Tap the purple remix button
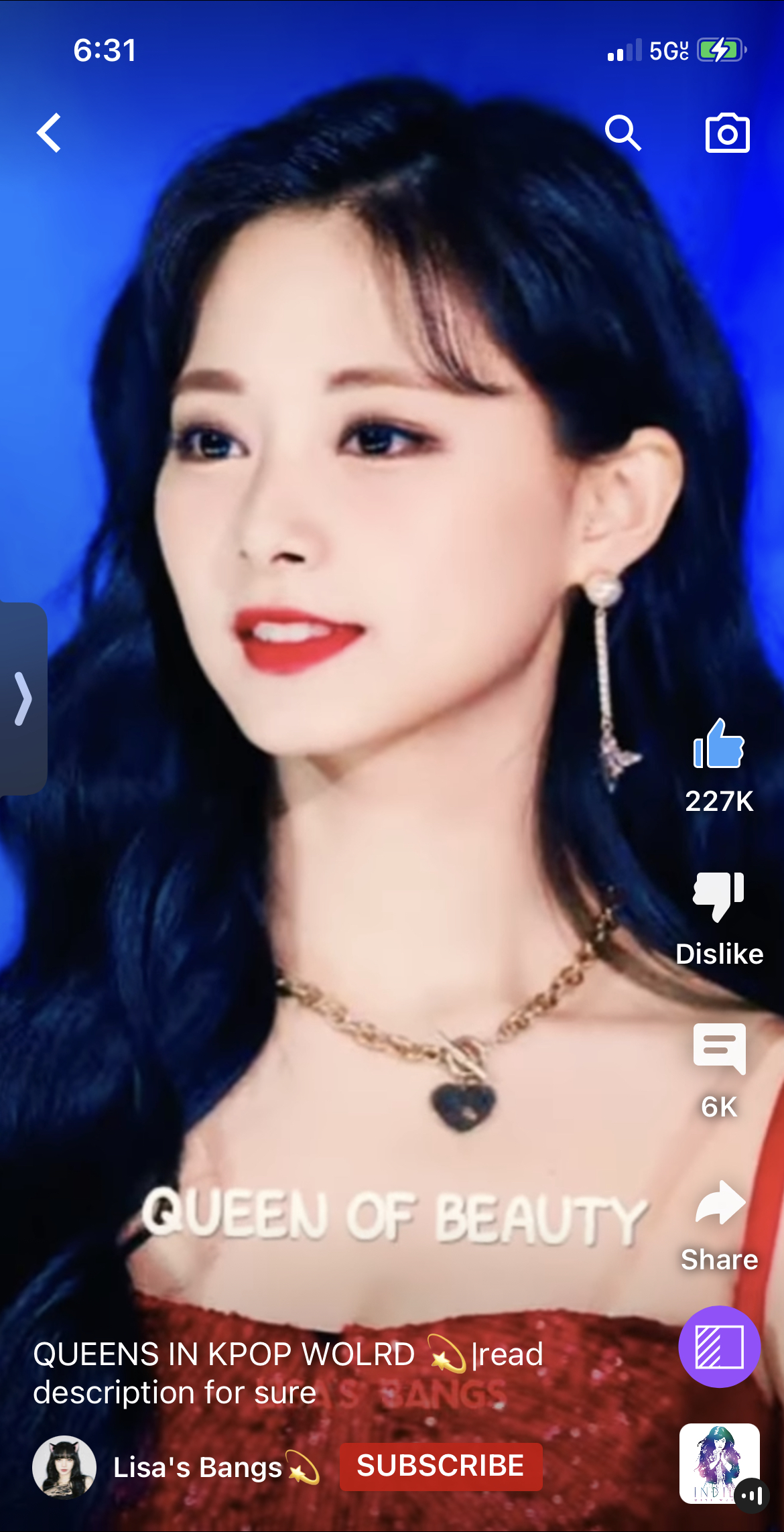 tap(719, 1346)
